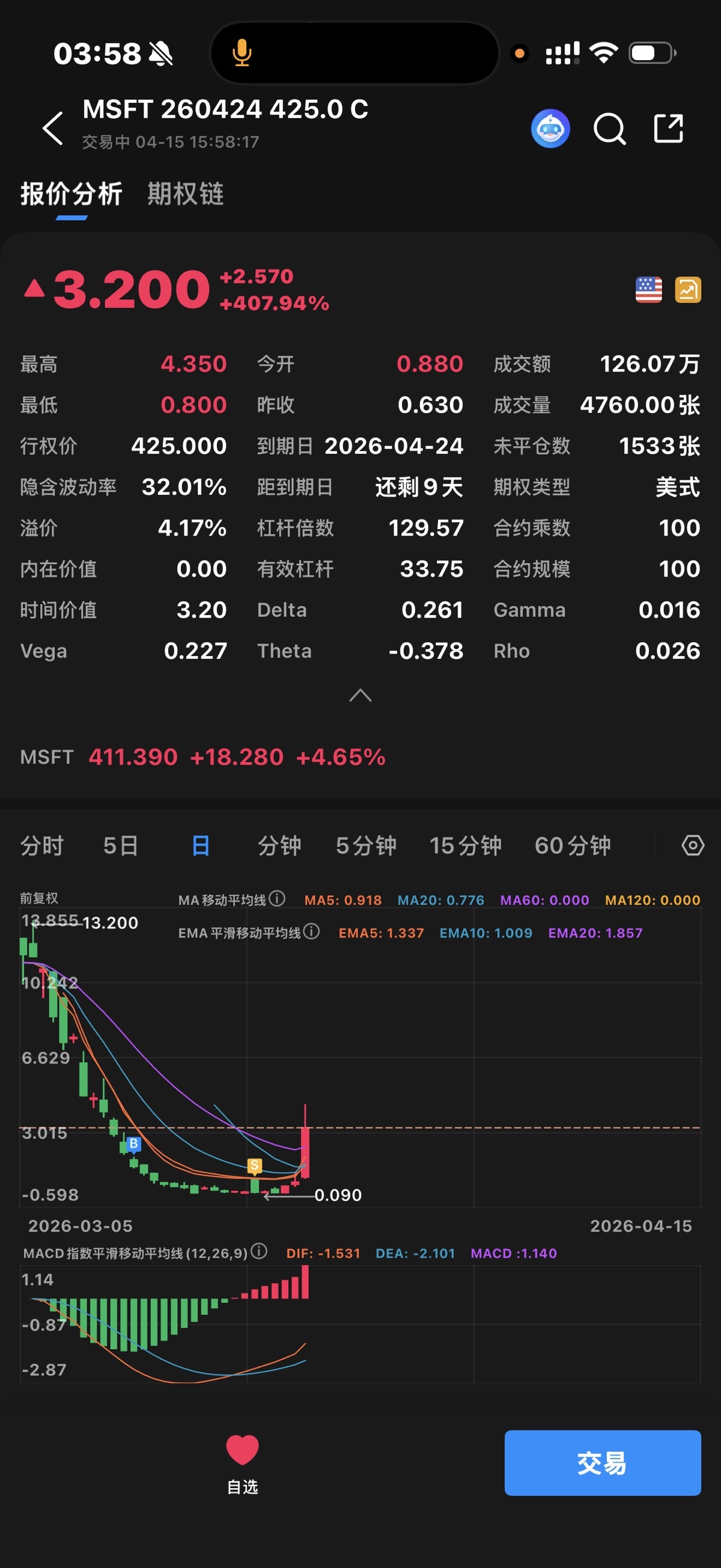Show the 5日 chart
This screenshot has height=1568, width=721.
pos(121,845)
